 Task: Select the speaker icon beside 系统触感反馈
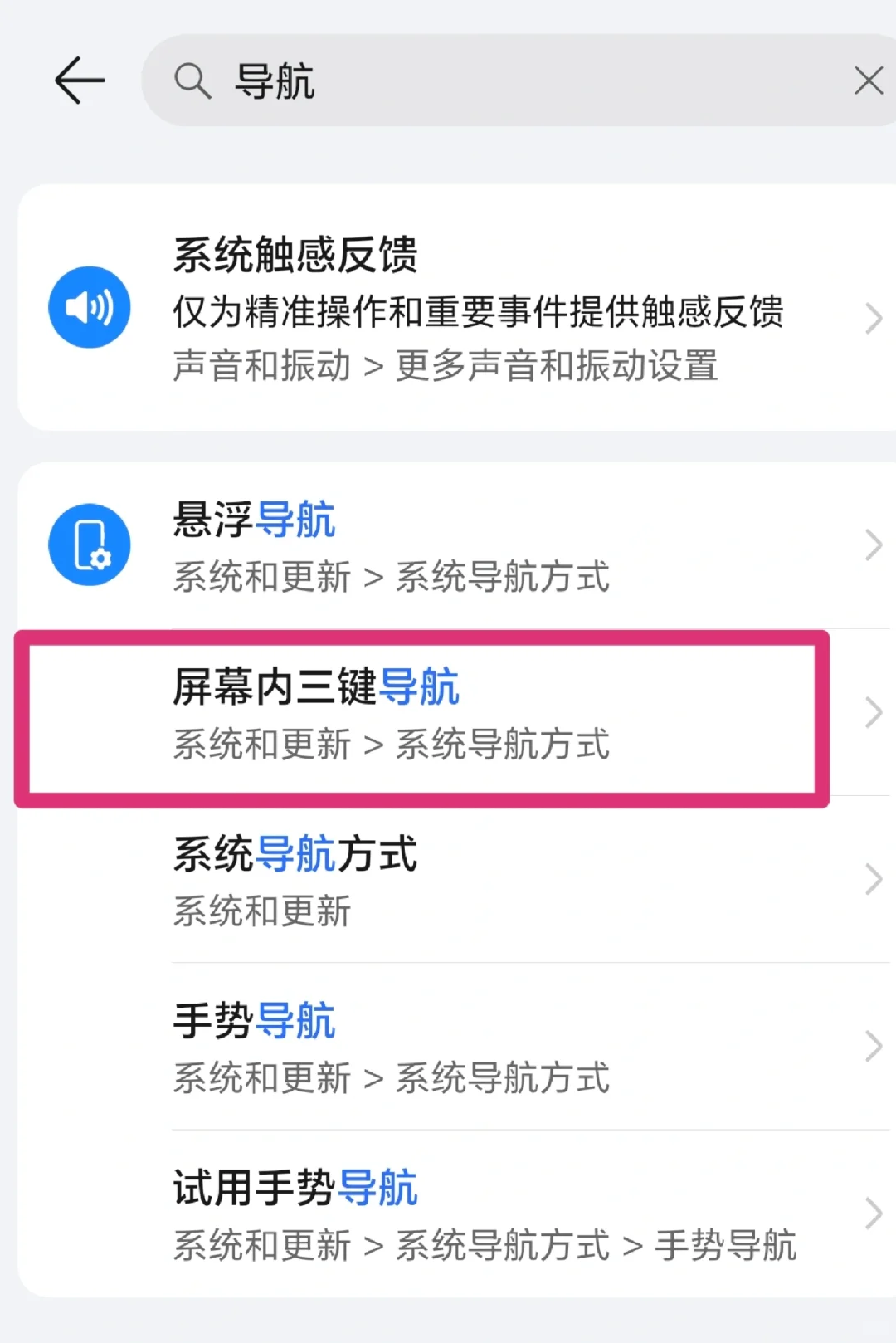[x=90, y=307]
